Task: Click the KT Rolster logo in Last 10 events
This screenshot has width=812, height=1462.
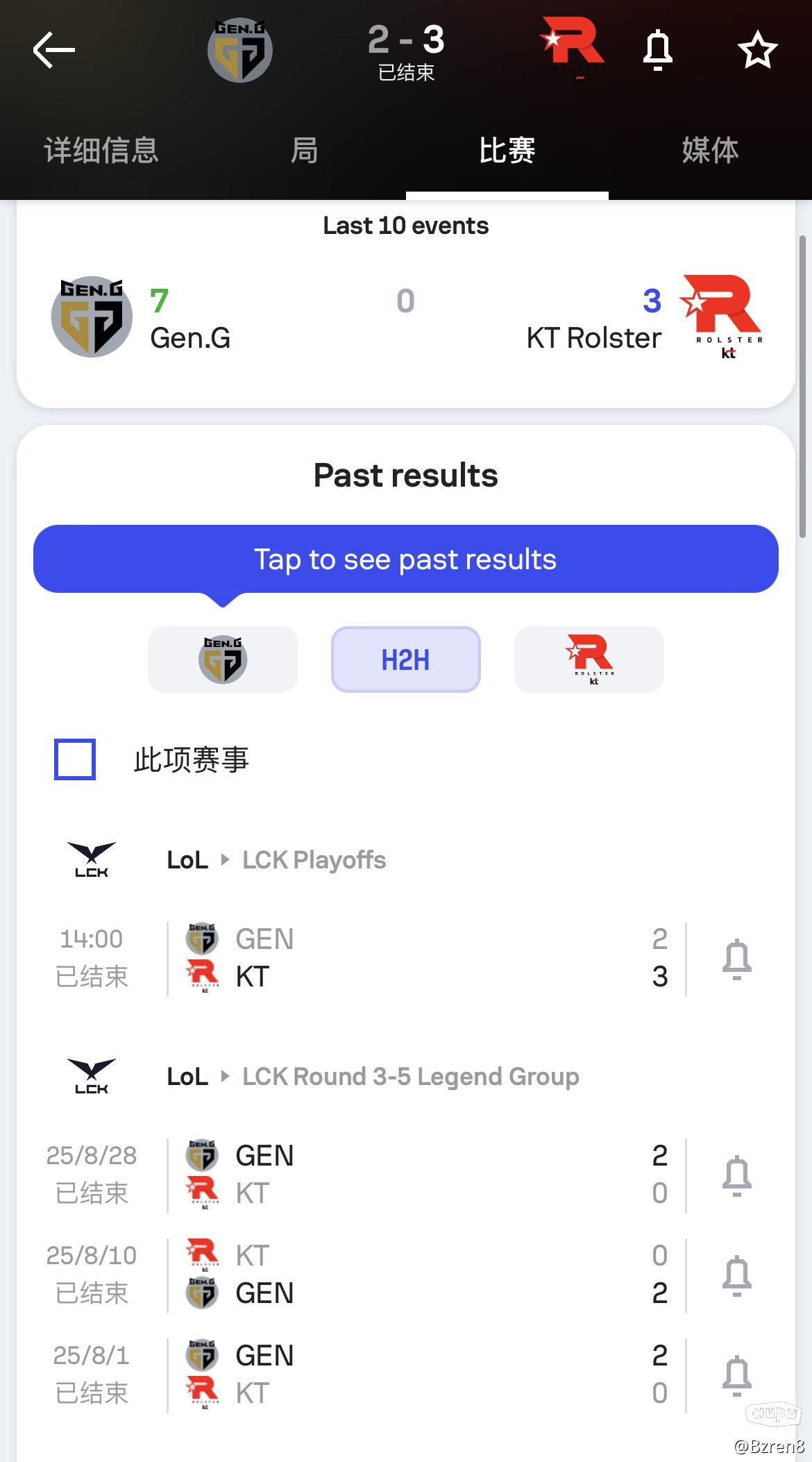Action: [x=725, y=317]
